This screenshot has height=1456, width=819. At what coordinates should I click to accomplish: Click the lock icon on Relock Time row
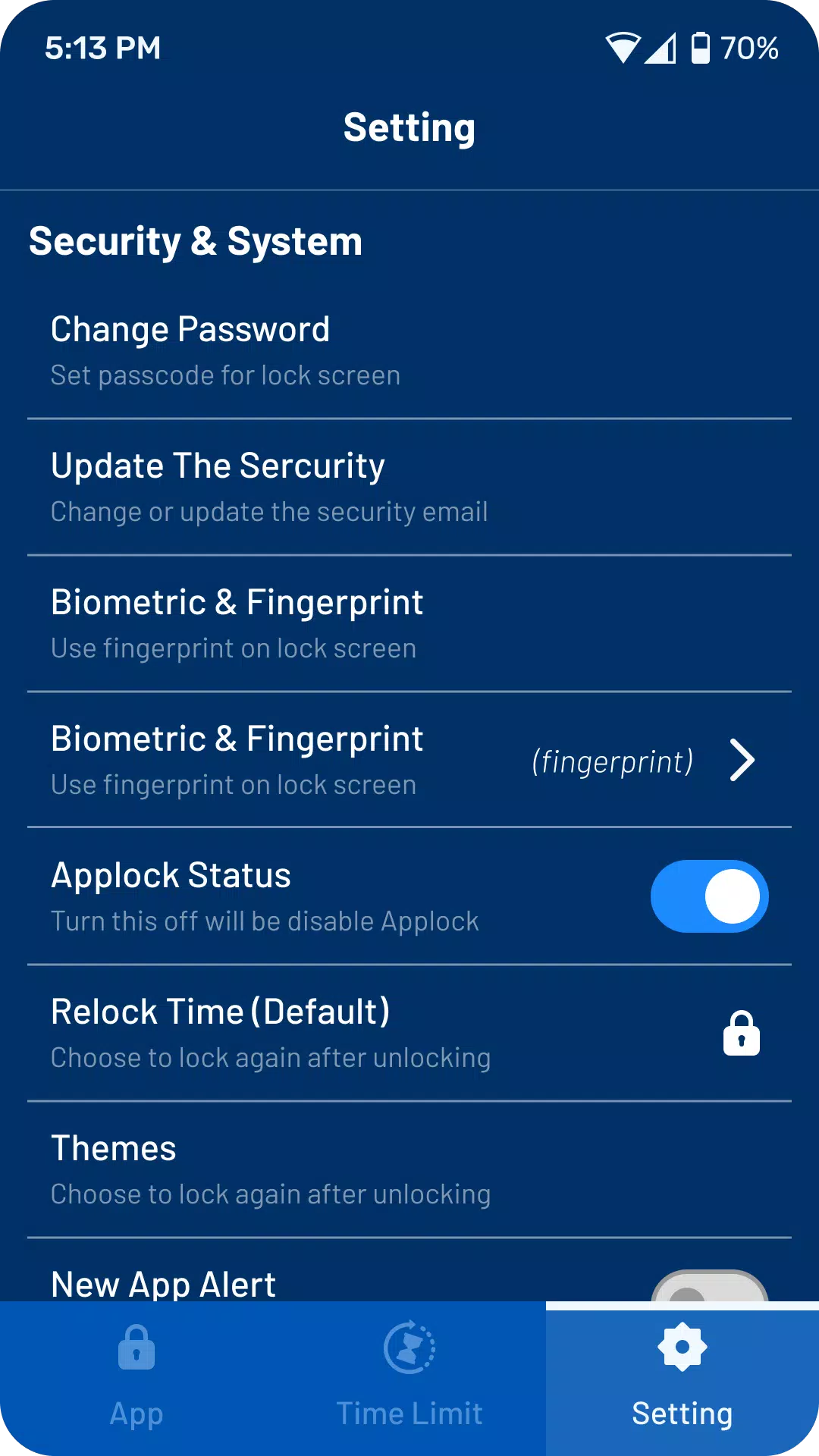click(x=742, y=1034)
